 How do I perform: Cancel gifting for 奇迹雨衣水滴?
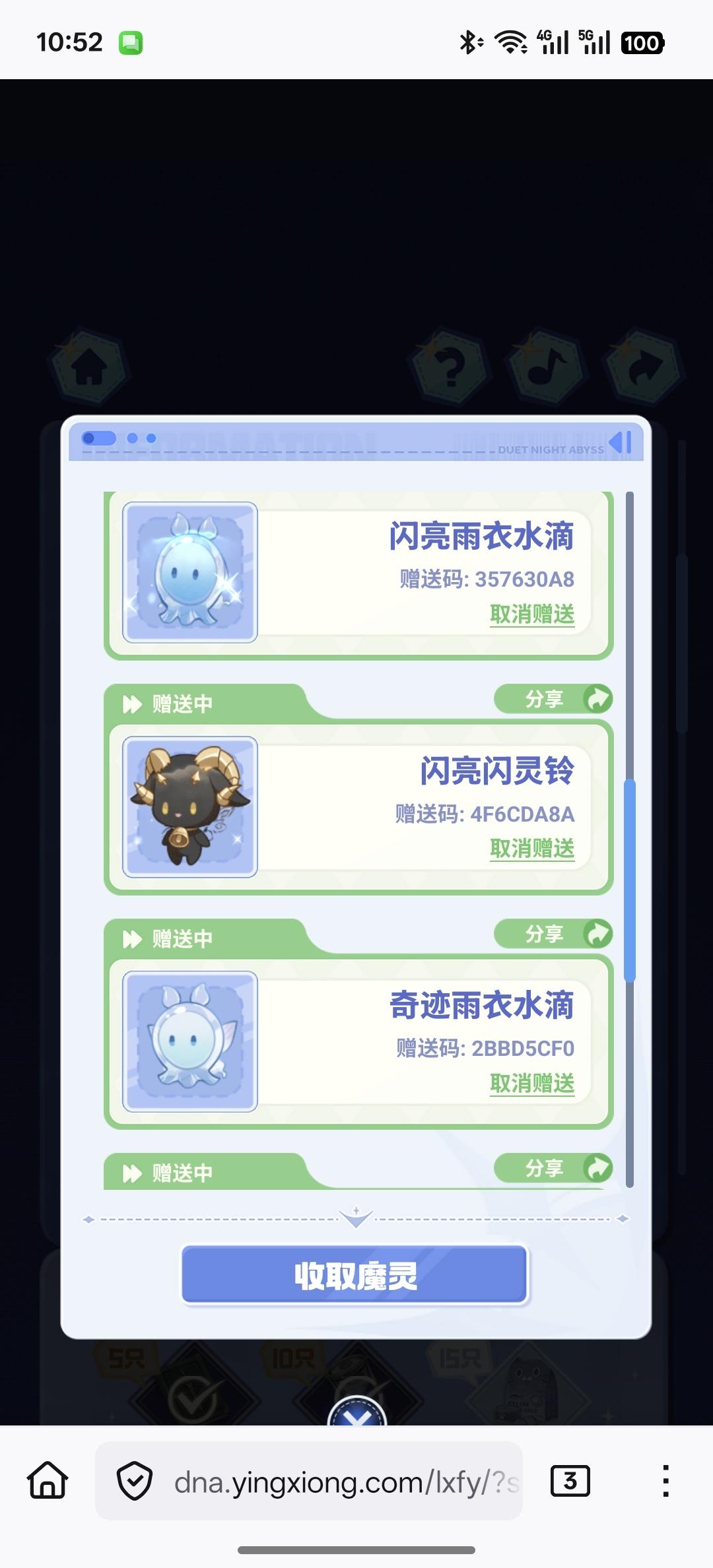[x=531, y=1084]
